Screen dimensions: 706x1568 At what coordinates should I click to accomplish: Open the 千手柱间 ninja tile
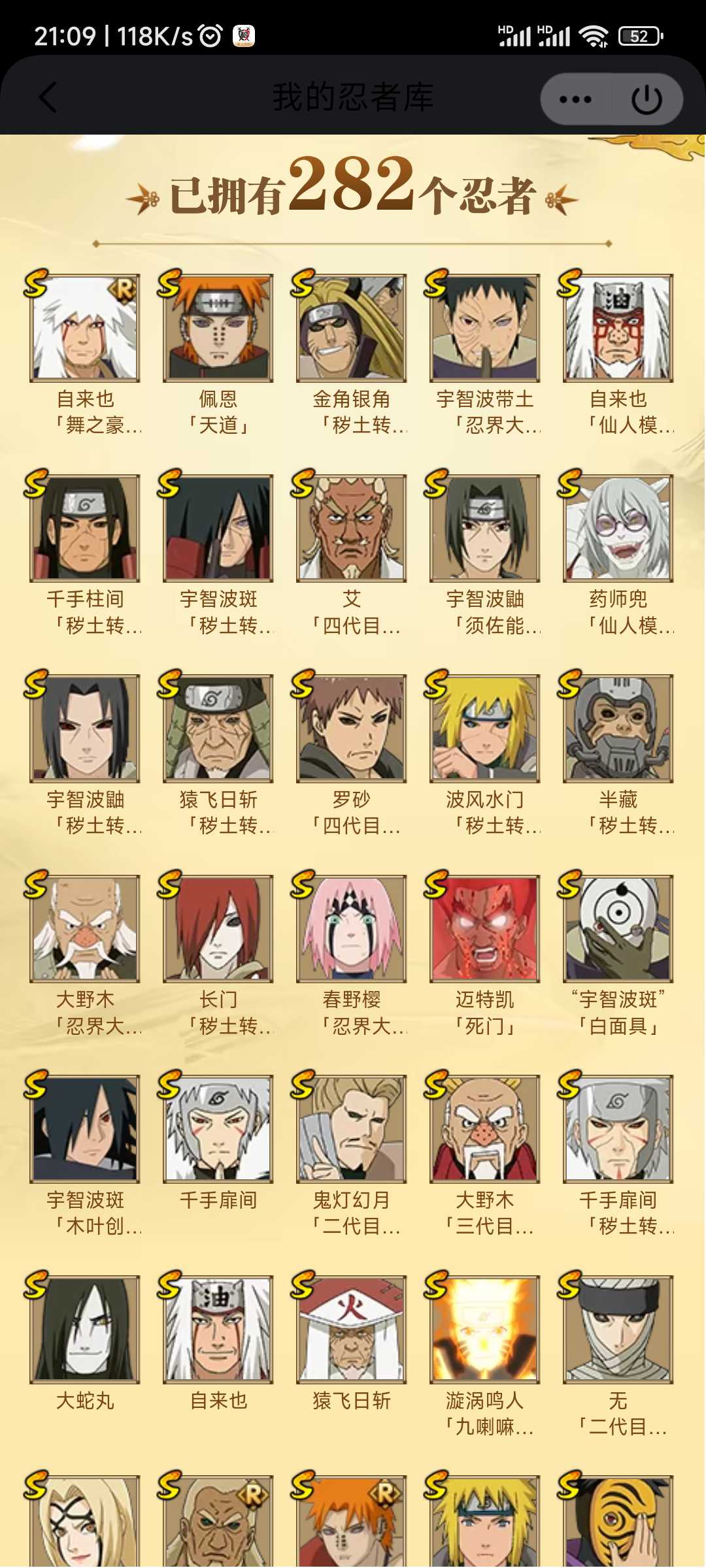pyautogui.click(x=85, y=553)
